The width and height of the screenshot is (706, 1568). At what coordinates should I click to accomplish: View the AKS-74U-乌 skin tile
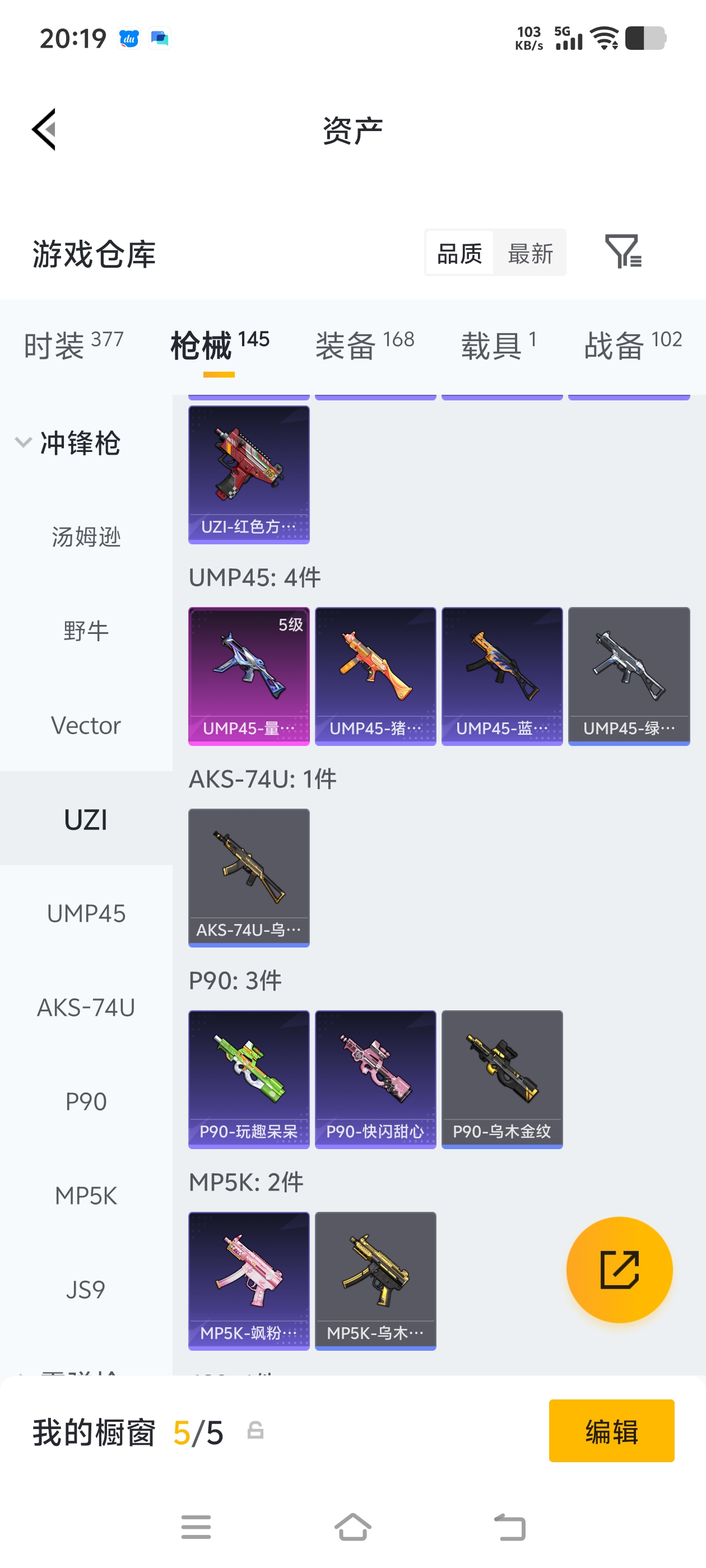[x=249, y=878]
